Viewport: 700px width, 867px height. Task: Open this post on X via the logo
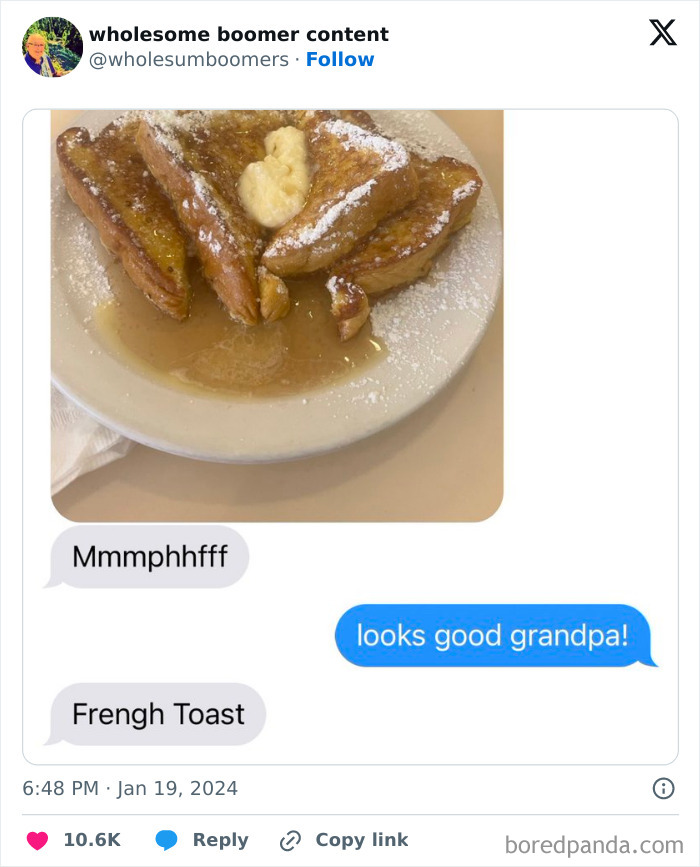click(x=662, y=33)
